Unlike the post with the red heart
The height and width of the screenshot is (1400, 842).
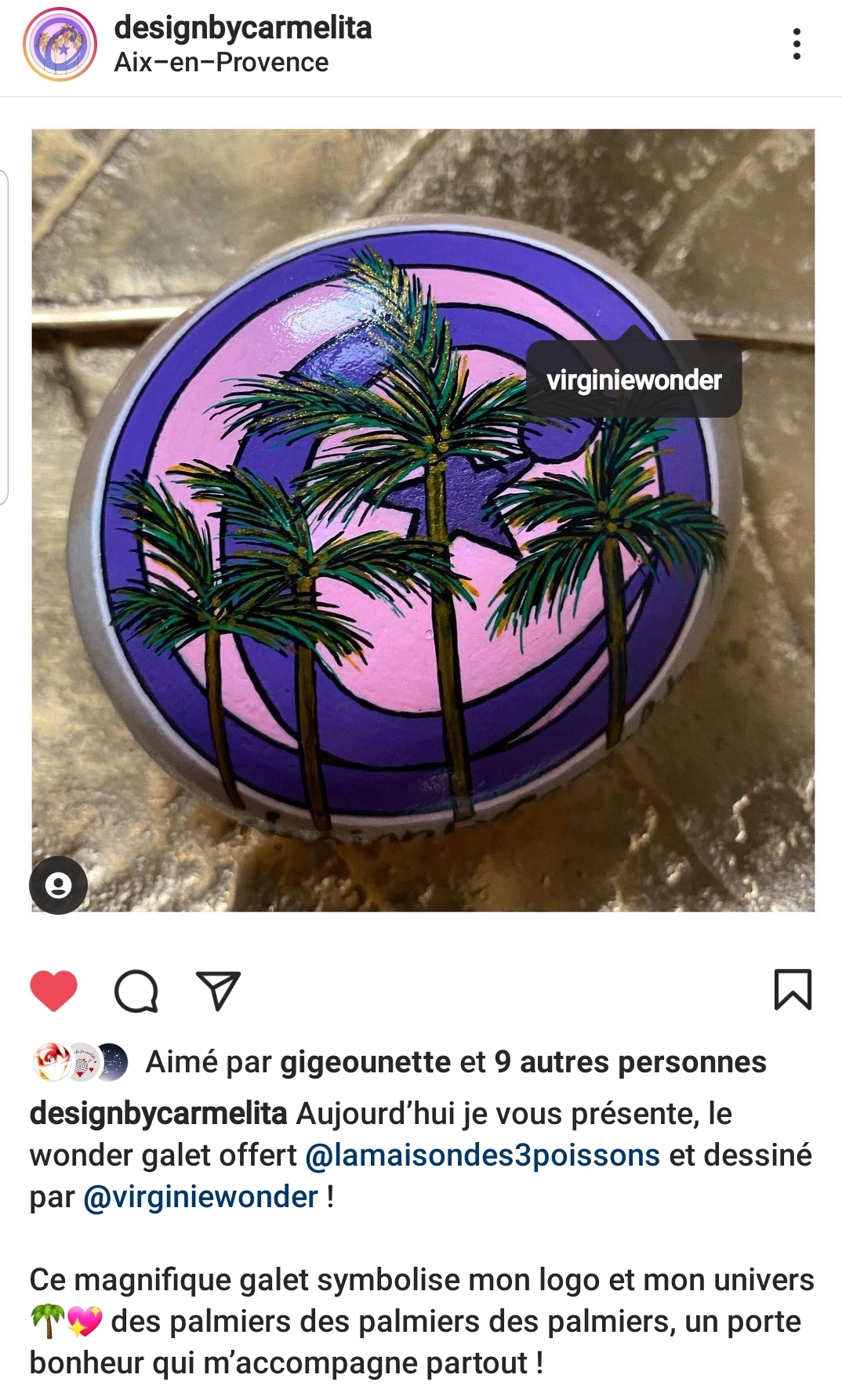pyautogui.click(x=53, y=991)
